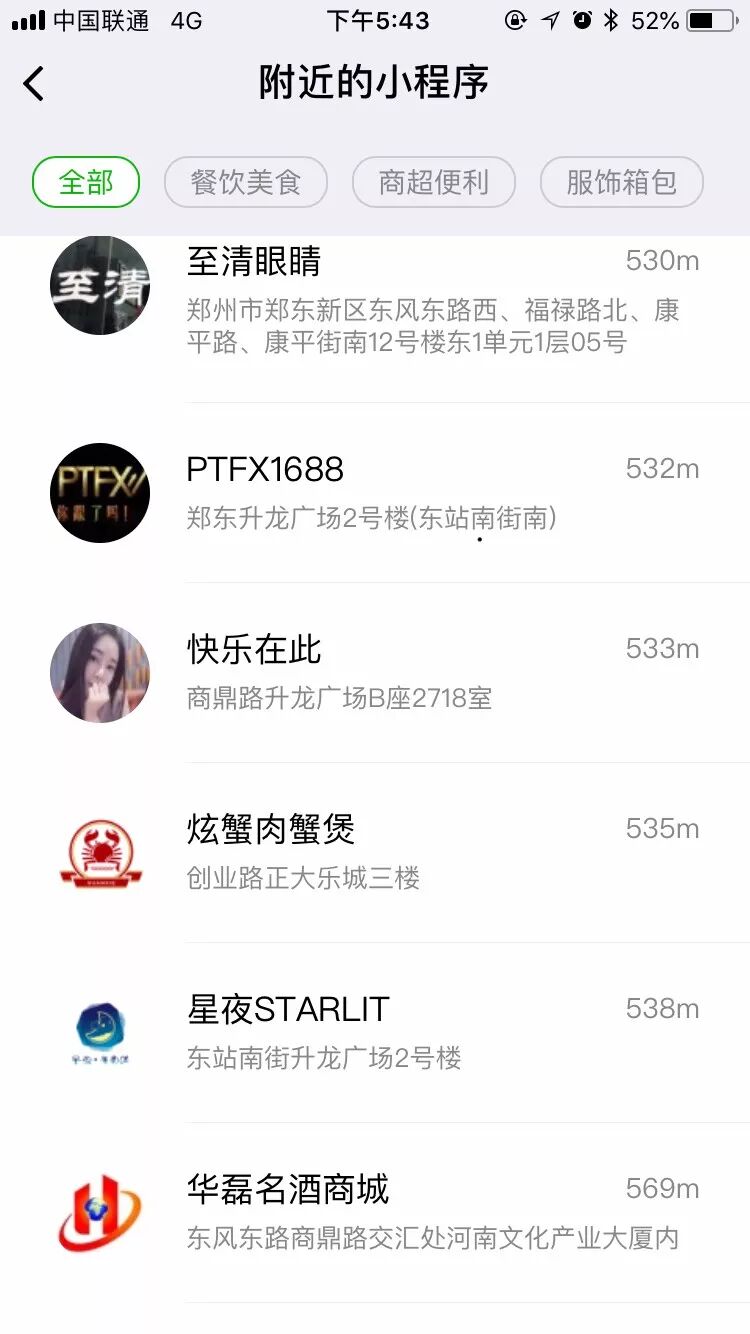The image size is (750, 1334).
Task: Launch the 星夜STARLIT mini program
Action: [400, 1032]
